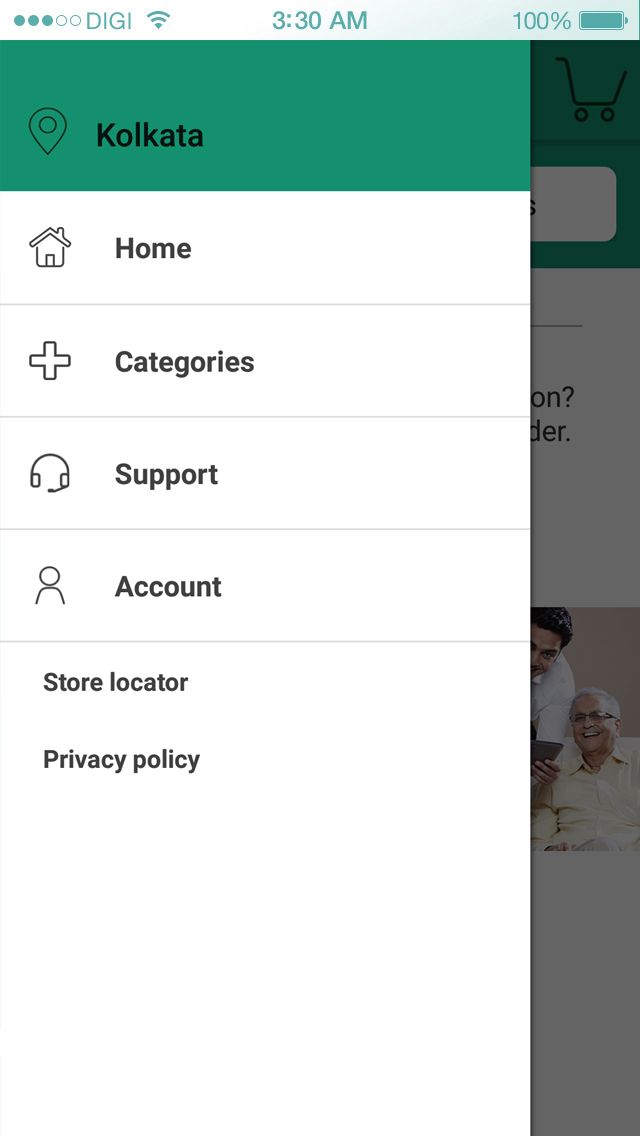This screenshot has height=1136, width=640.
Task: Open the Categories menu item
Action: [184, 362]
